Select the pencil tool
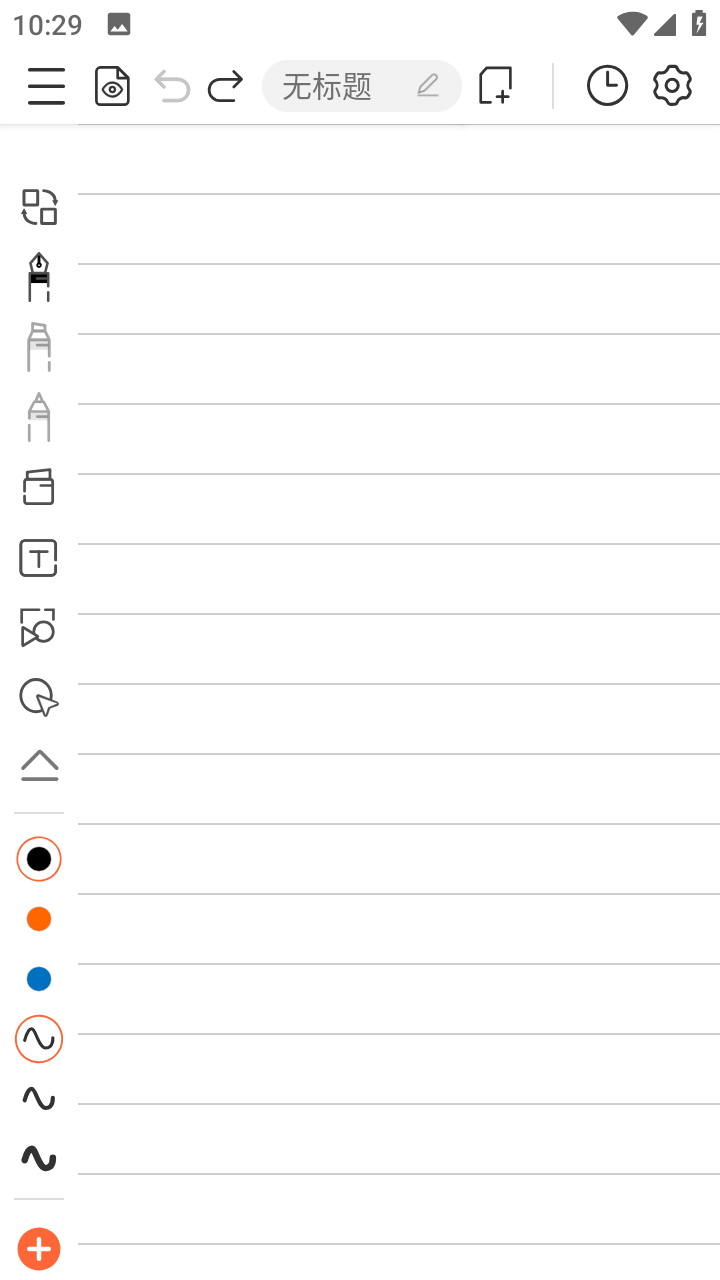The height and width of the screenshot is (1280, 720). tap(39, 417)
